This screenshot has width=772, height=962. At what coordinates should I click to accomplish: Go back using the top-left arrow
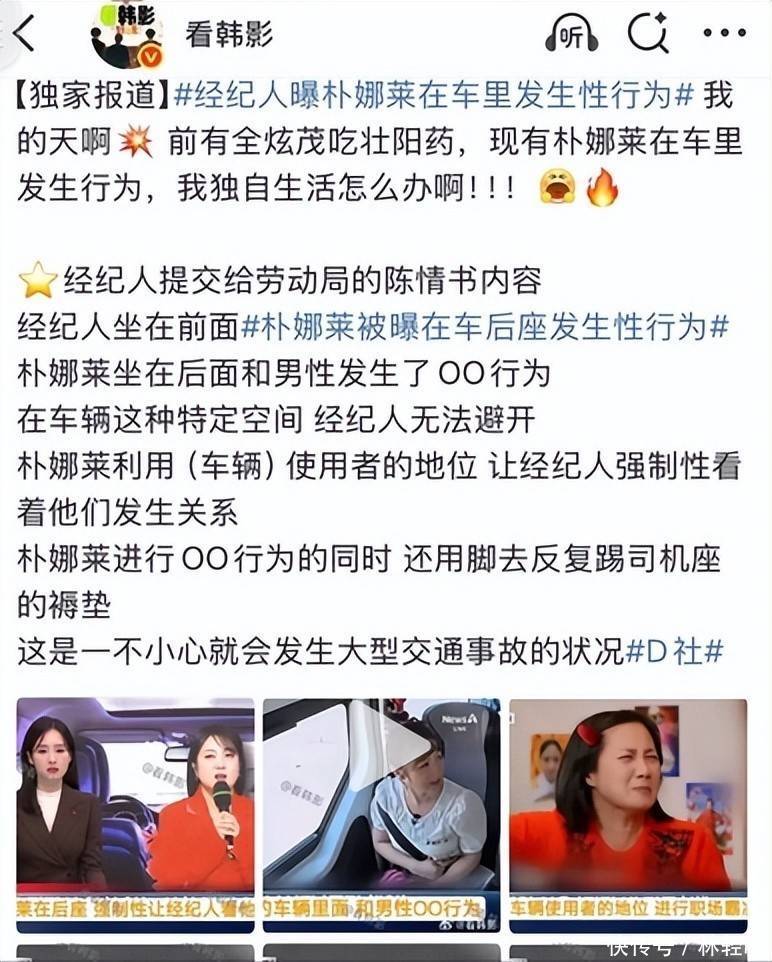click(24, 34)
